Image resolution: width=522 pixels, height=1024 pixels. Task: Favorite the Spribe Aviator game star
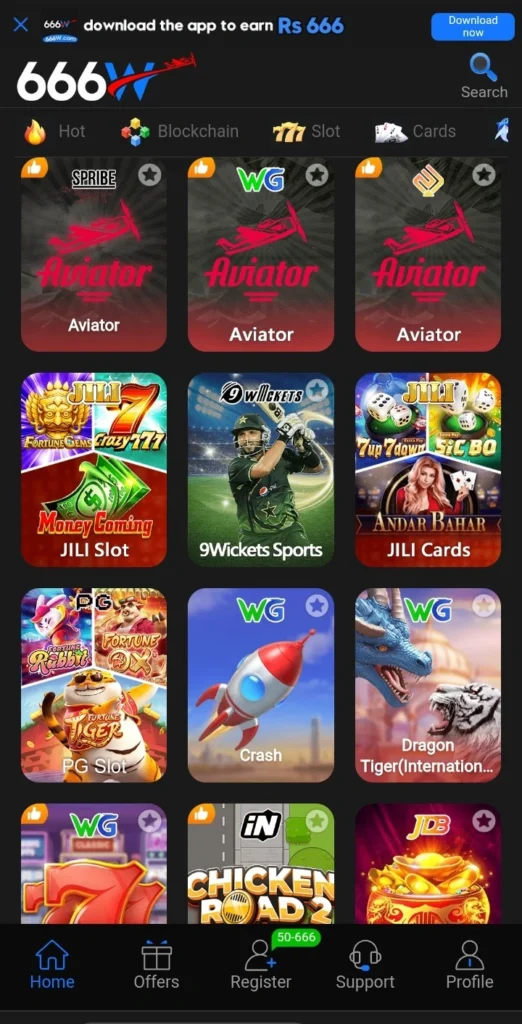[150, 174]
